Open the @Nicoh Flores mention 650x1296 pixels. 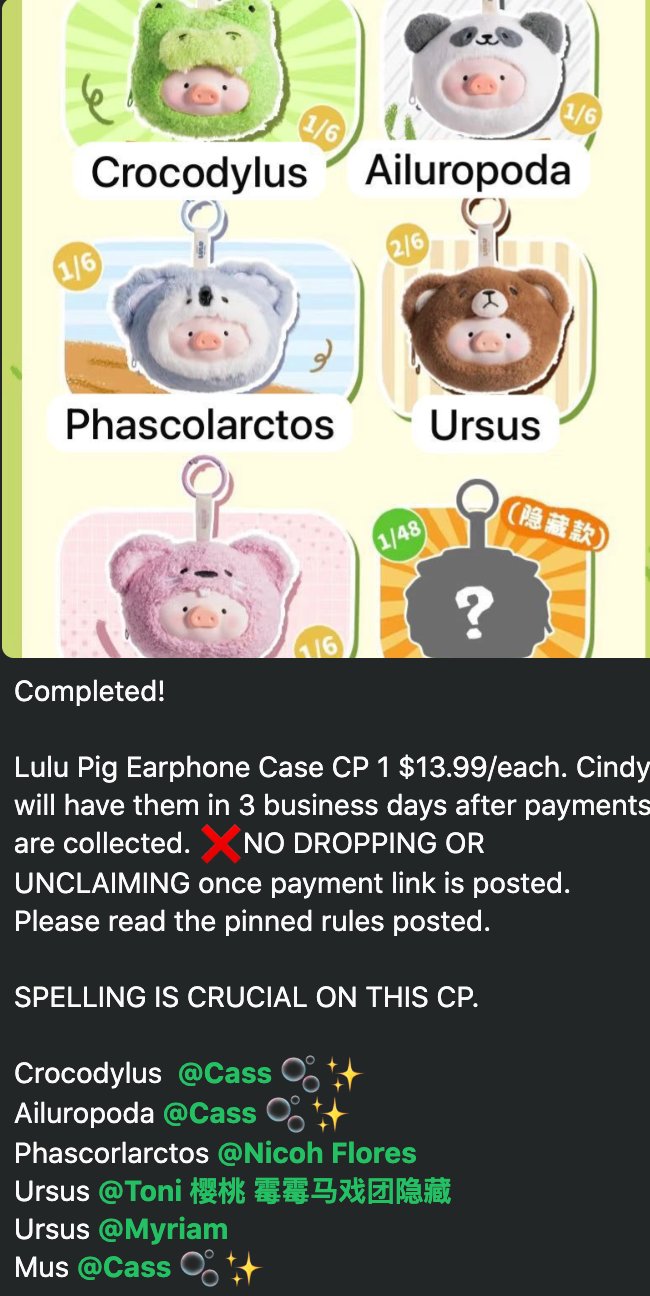pyautogui.click(x=316, y=1153)
